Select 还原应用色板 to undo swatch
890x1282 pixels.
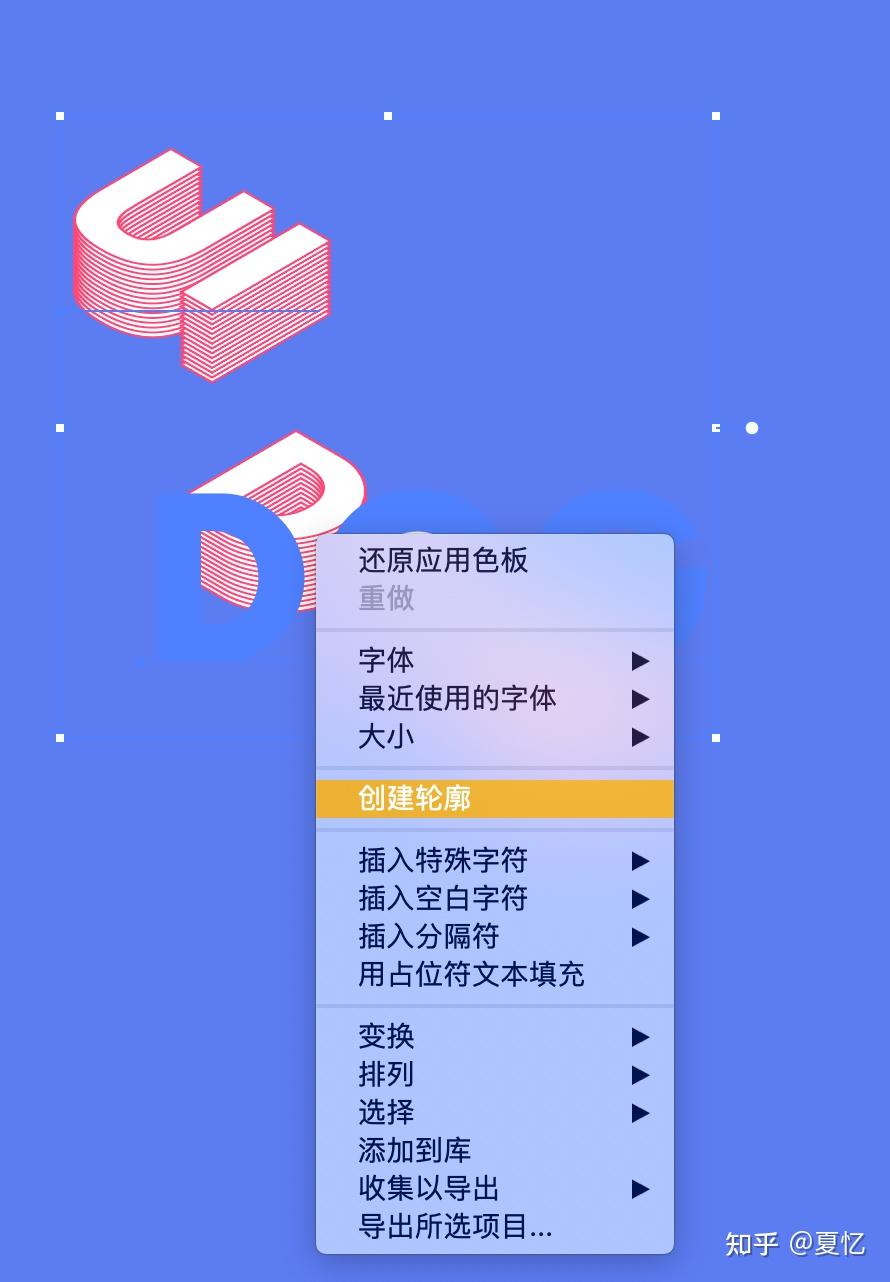[x=443, y=560]
